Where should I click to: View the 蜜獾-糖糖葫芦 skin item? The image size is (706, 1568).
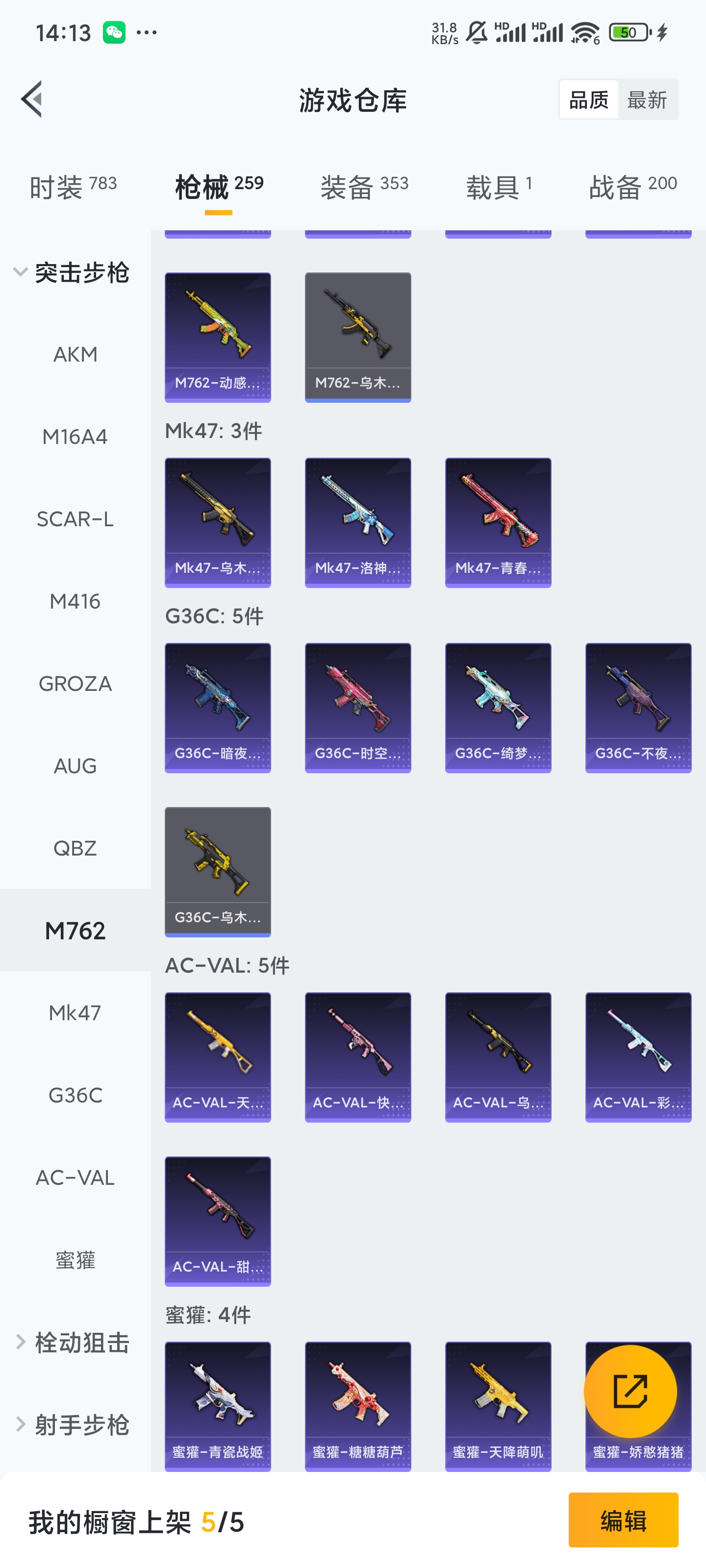click(357, 1405)
